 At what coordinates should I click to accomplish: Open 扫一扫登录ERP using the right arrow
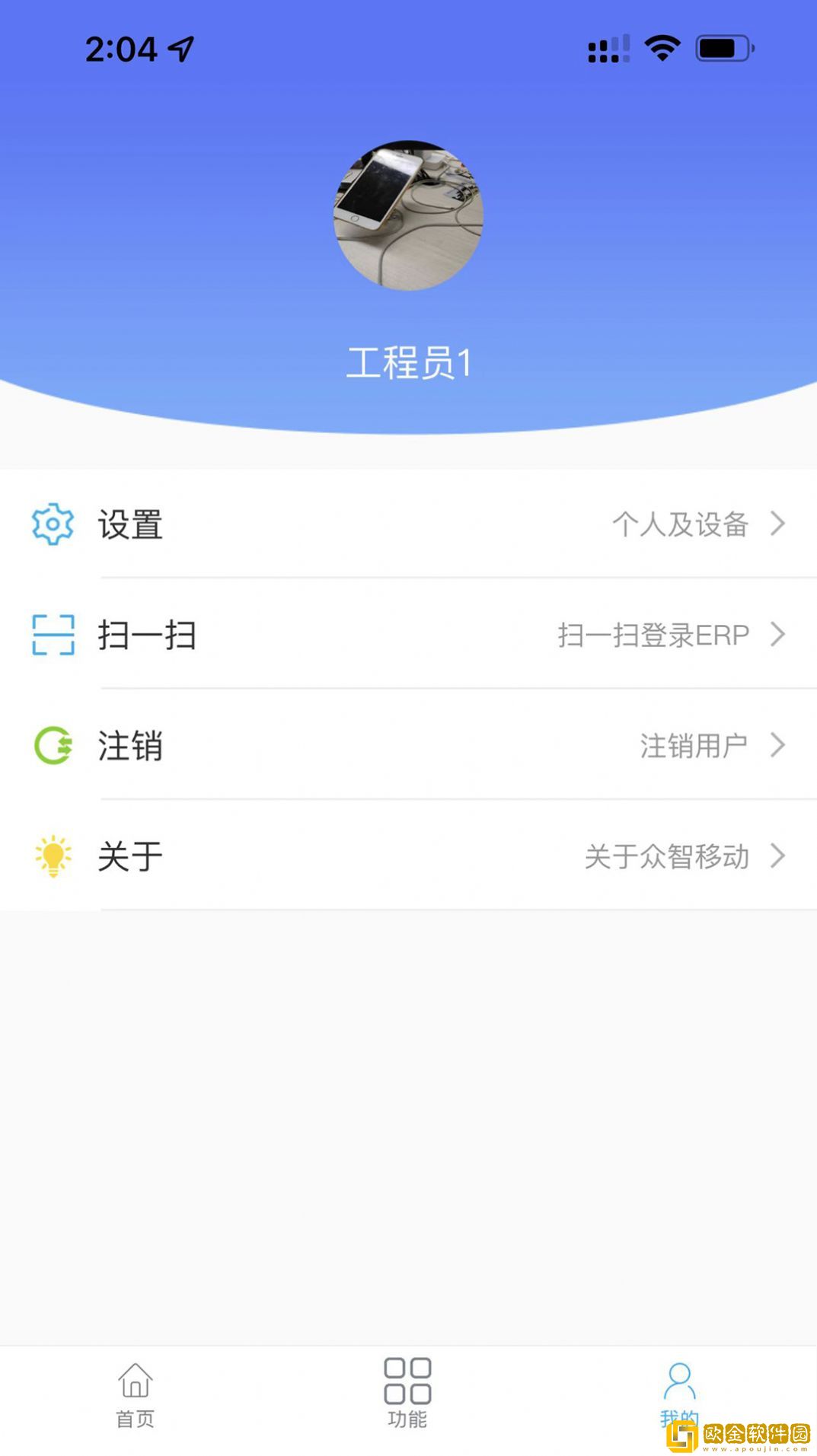coord(777,635)
